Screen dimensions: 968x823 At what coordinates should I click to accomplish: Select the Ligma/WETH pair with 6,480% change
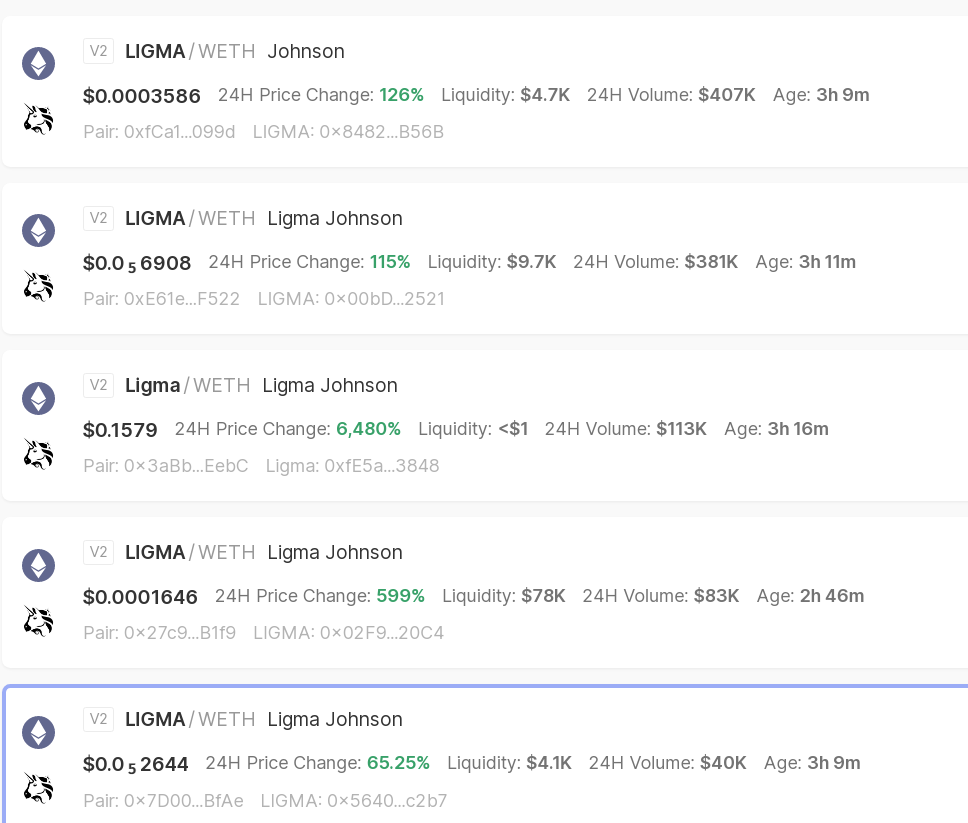click(x=485, y=425)
